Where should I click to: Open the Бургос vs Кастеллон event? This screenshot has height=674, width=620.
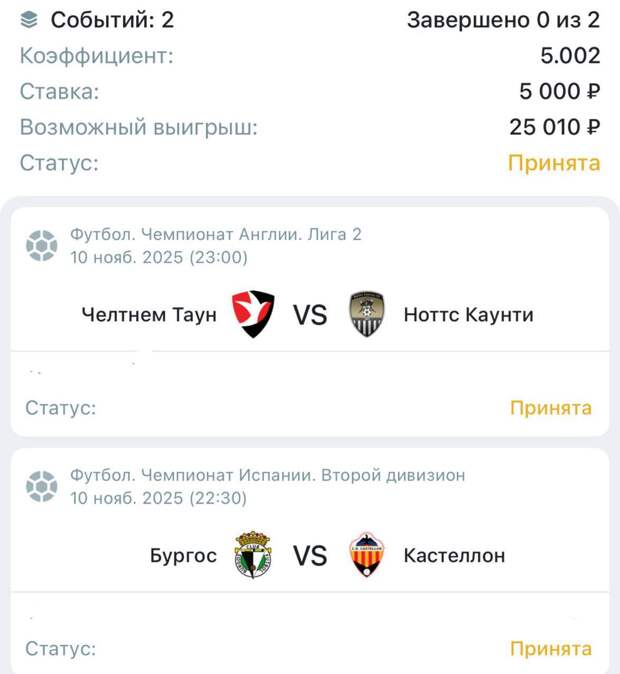pyautogui.click(x=309, y=555)
